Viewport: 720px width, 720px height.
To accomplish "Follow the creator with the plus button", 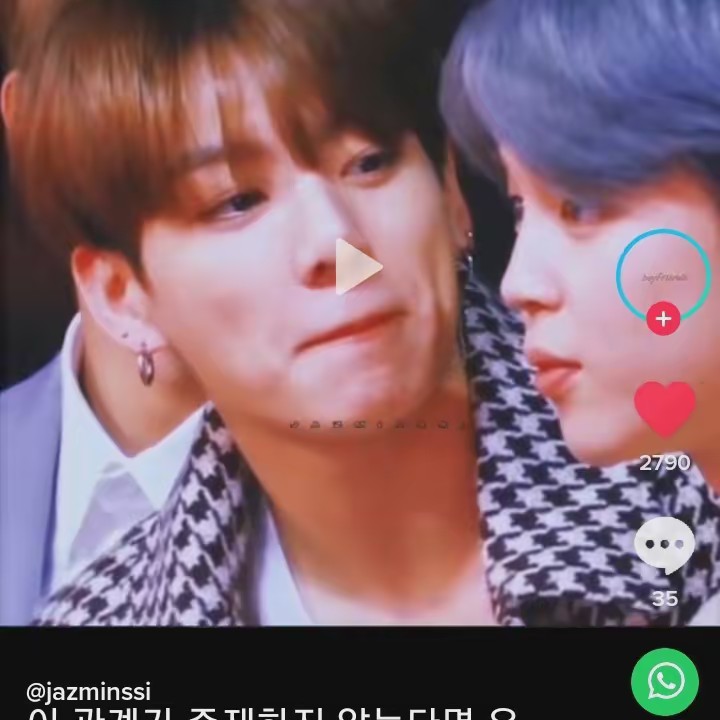I will coord(663,319).
